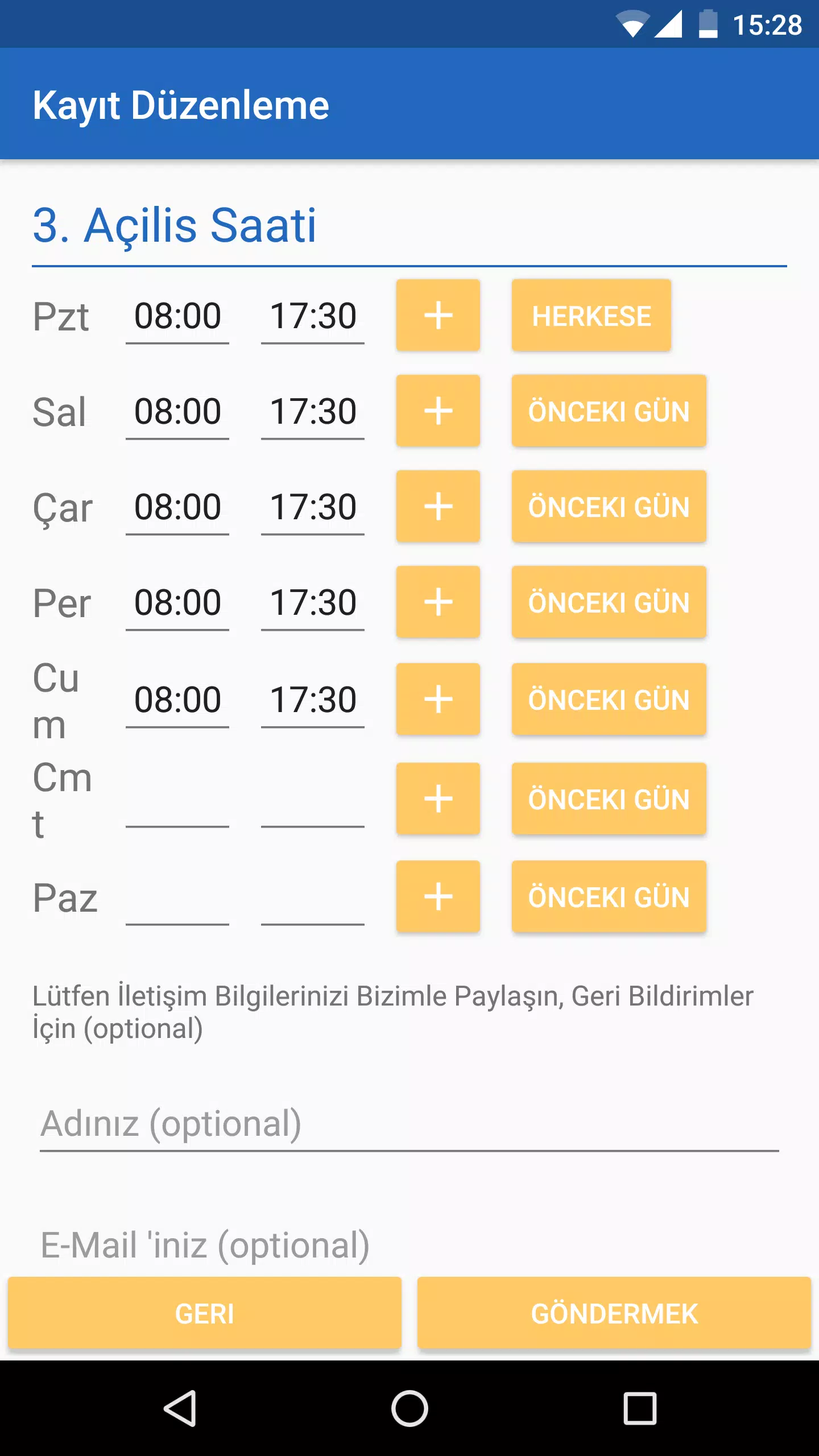Apply ÖNCEKI GÜN to the Cmt row
The image size is (819, 1456).
coord(609,799)
